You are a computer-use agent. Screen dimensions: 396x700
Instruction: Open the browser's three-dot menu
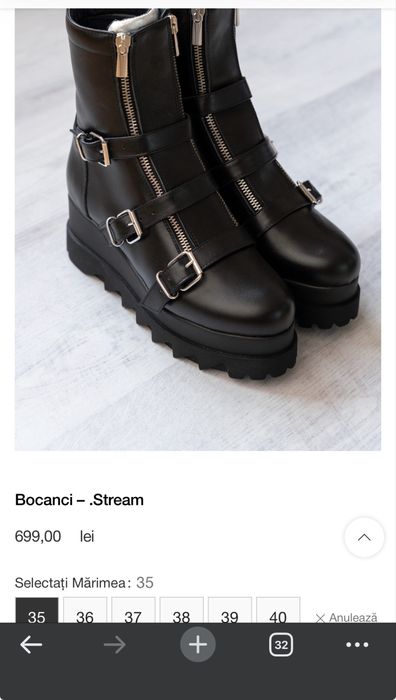tap(357, 645)
